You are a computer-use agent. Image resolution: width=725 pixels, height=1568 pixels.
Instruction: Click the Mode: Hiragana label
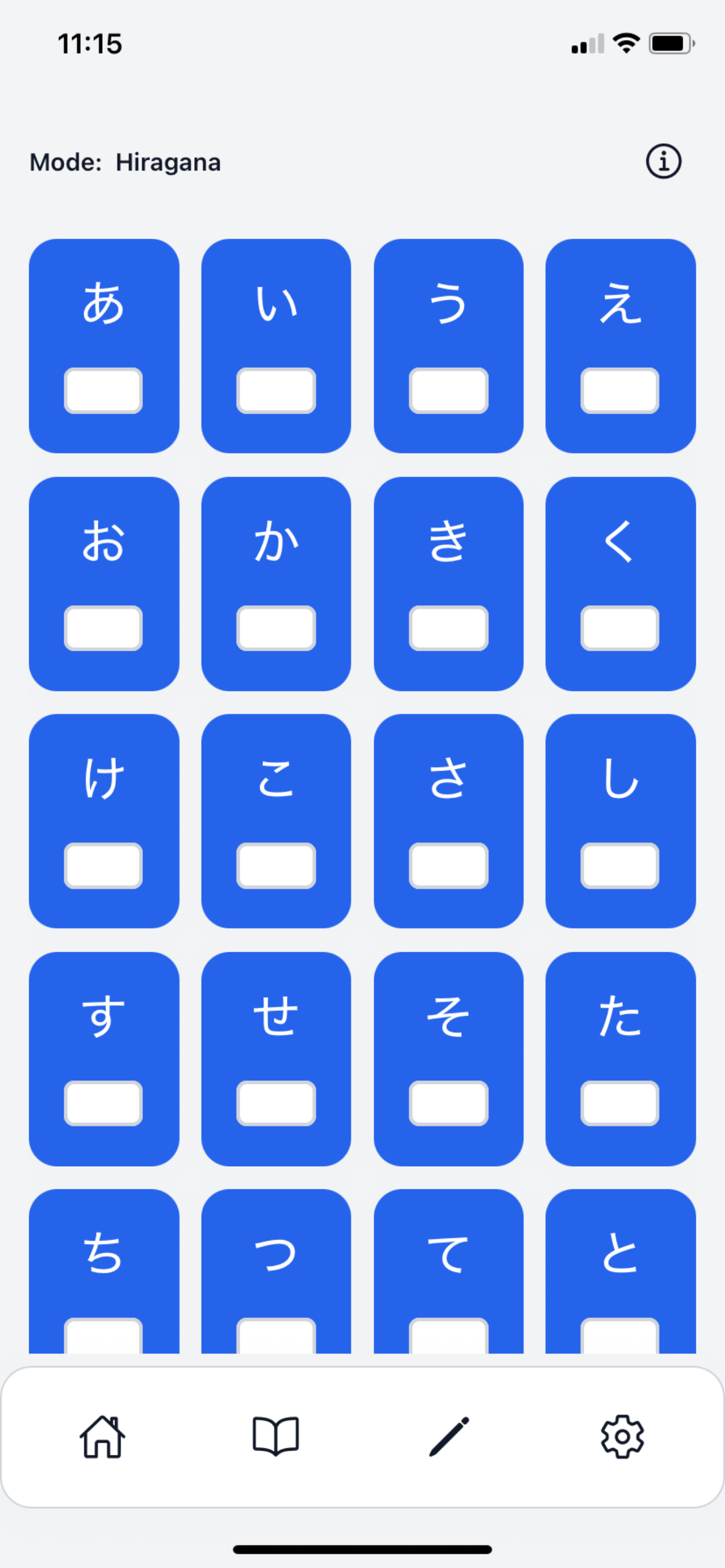tap(125, 161)
